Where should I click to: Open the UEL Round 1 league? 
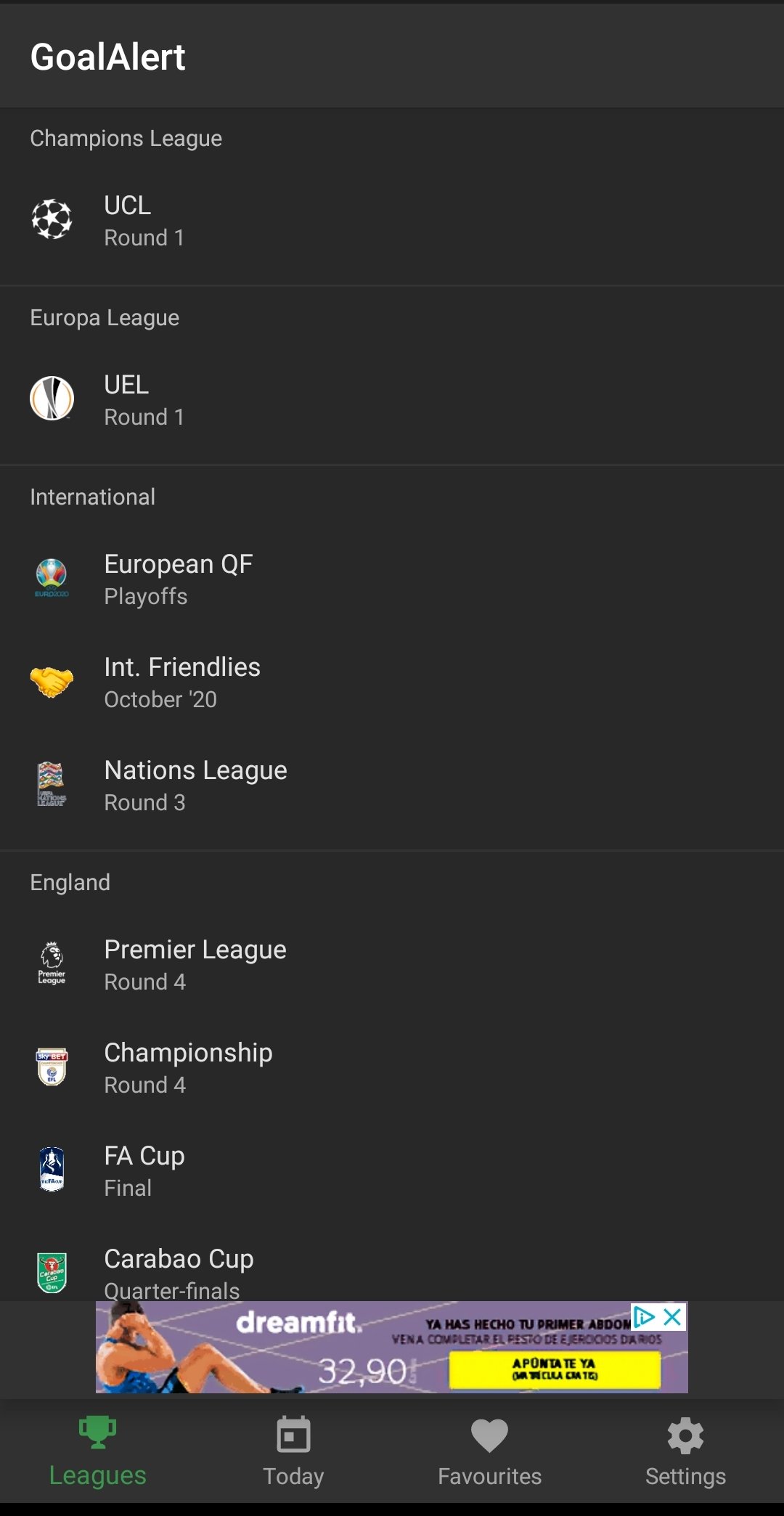point(392,400)
